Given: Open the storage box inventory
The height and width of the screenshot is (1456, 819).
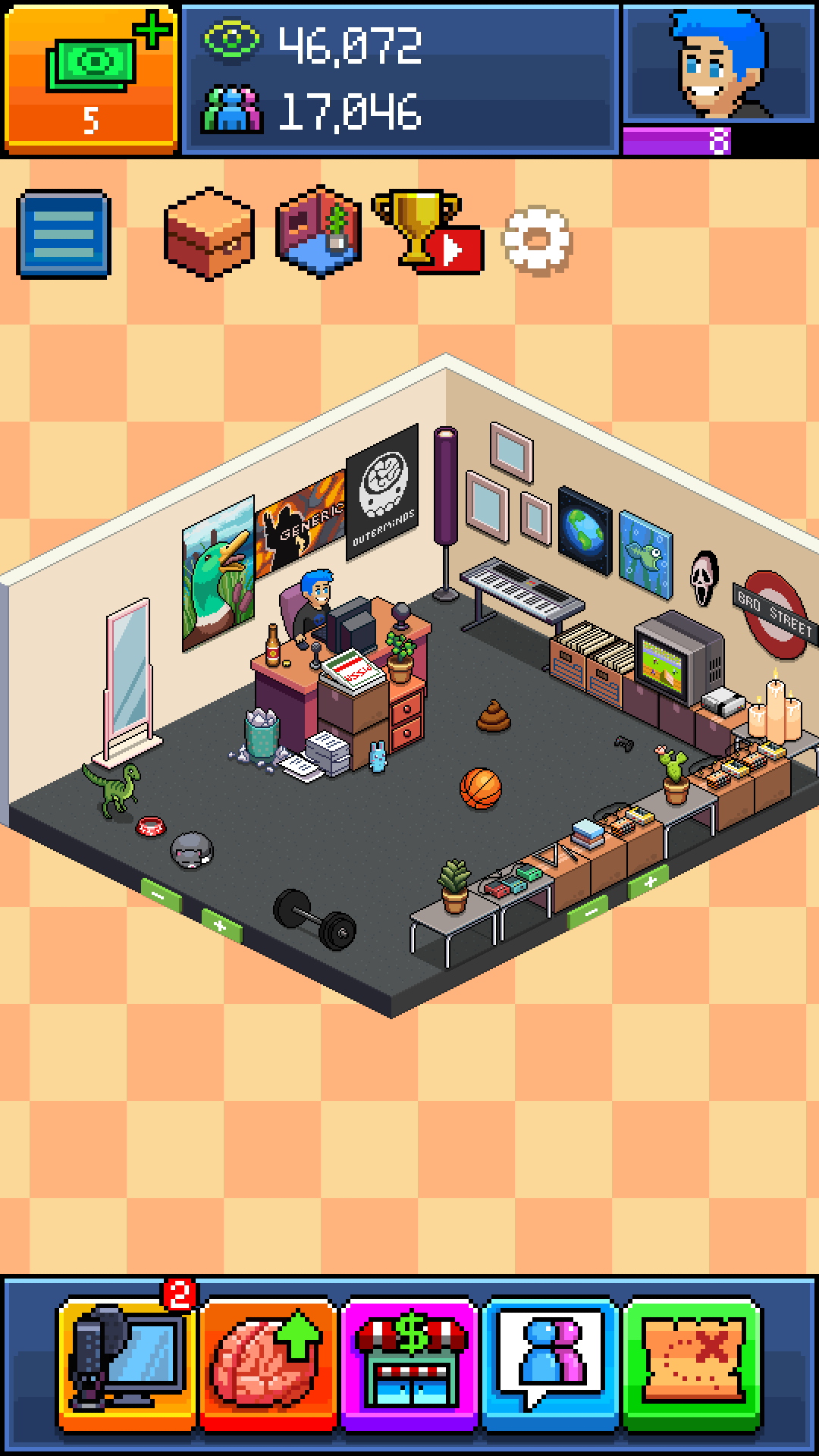Looking at the screenshot, I should (209, 234).
